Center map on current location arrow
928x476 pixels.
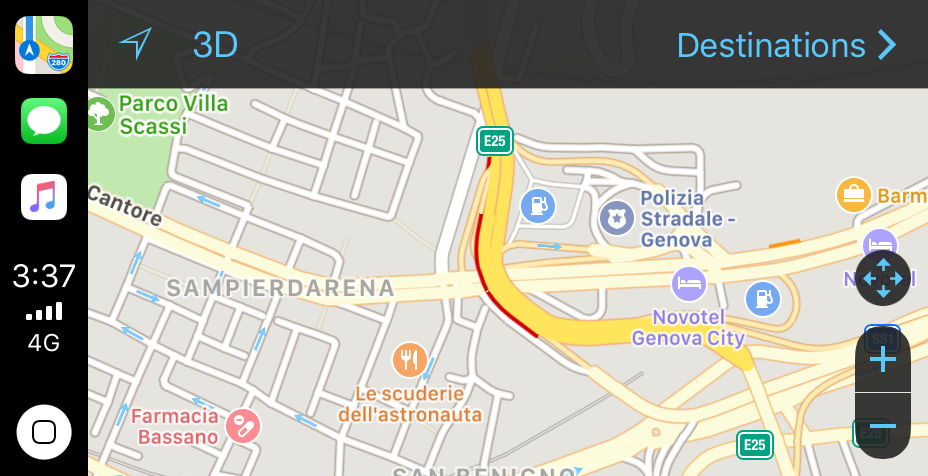coord(135,44)
